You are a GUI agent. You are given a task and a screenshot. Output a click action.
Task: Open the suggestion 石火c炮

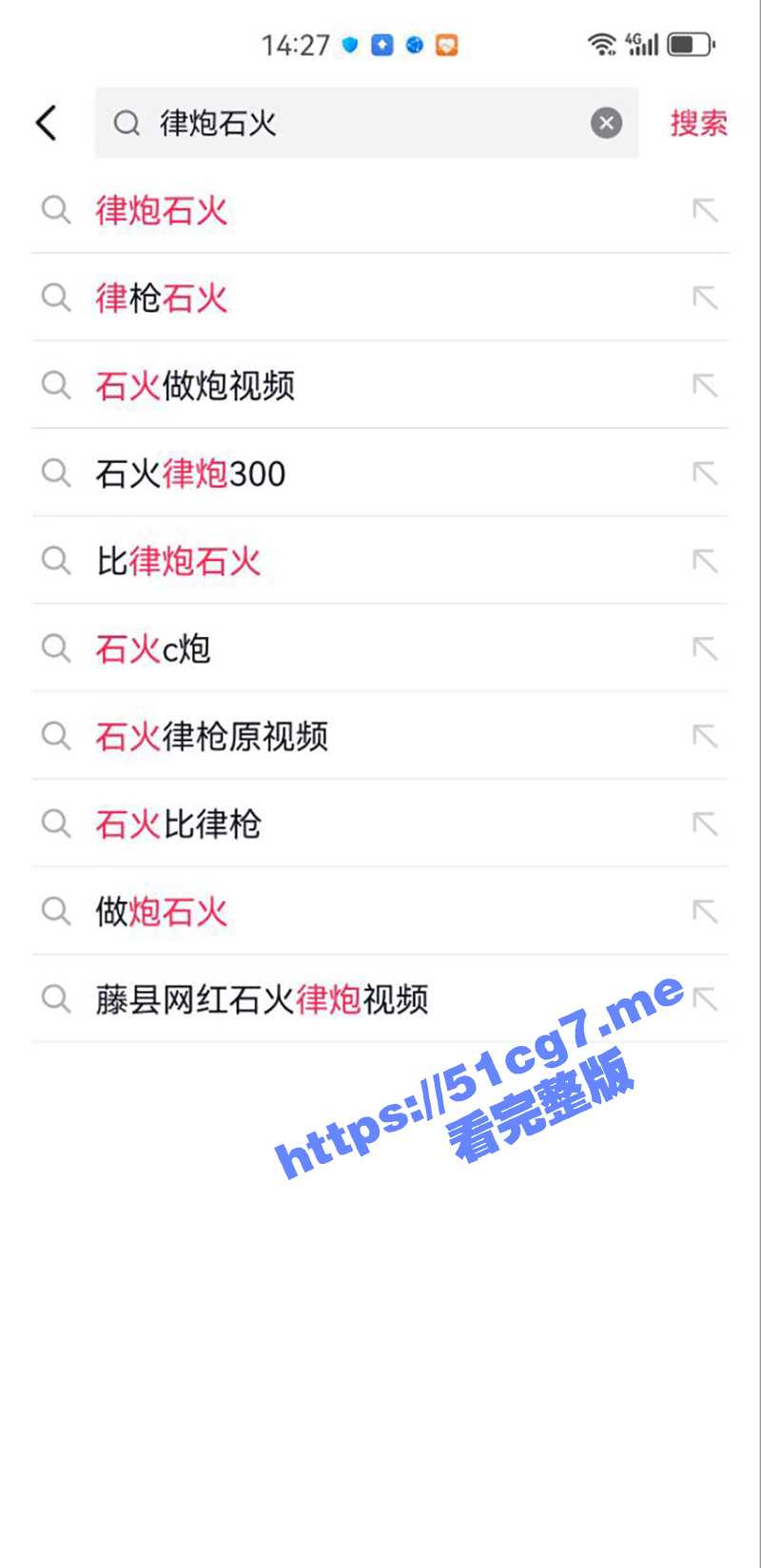[152, 648]
